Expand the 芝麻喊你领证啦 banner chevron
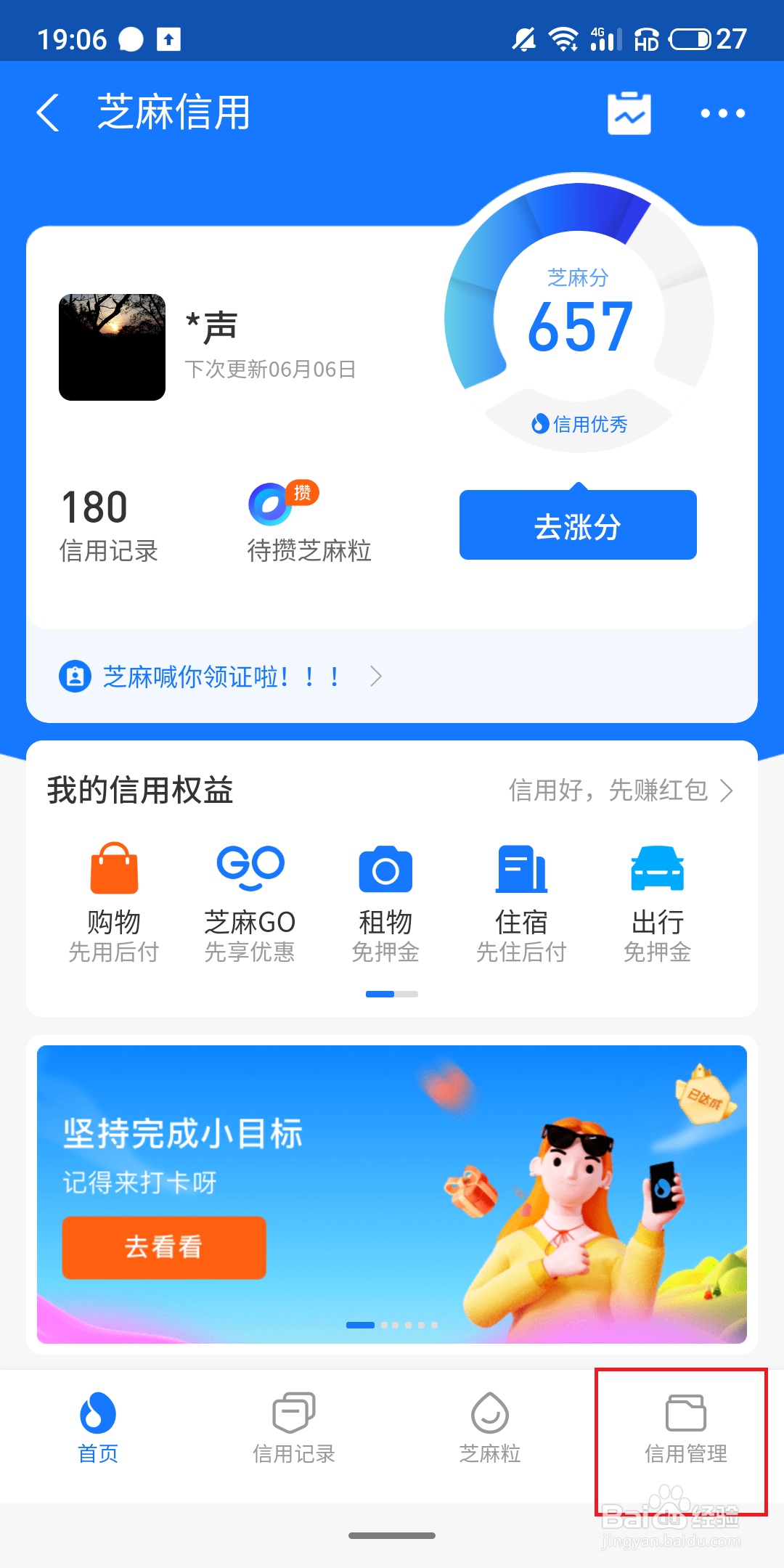The height and width of the screenshot is (1568, 784). pos(377,676)
